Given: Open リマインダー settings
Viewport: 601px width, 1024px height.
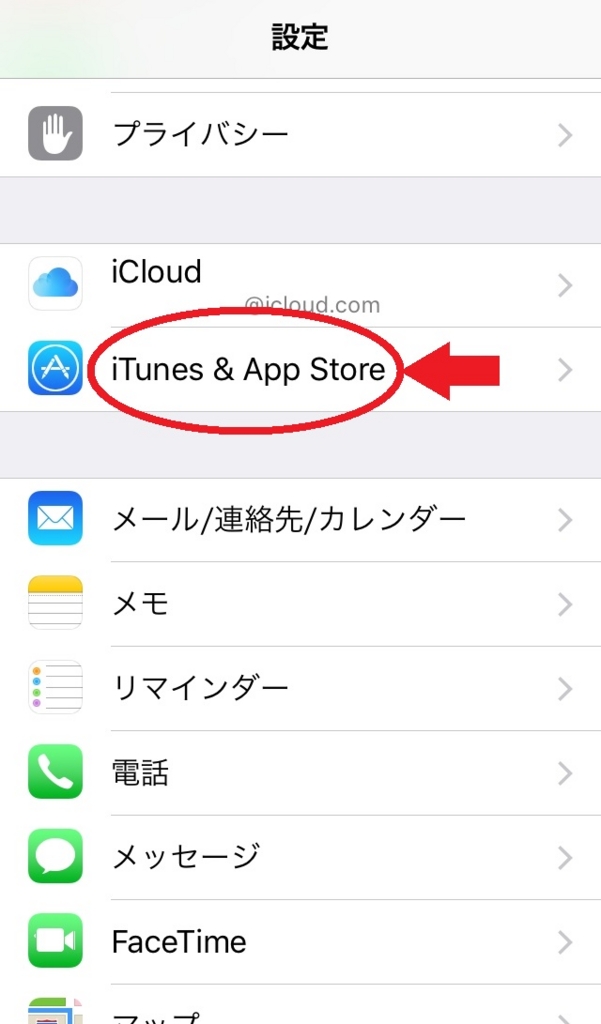Looking at the screenshot, I should coord(300,688).
